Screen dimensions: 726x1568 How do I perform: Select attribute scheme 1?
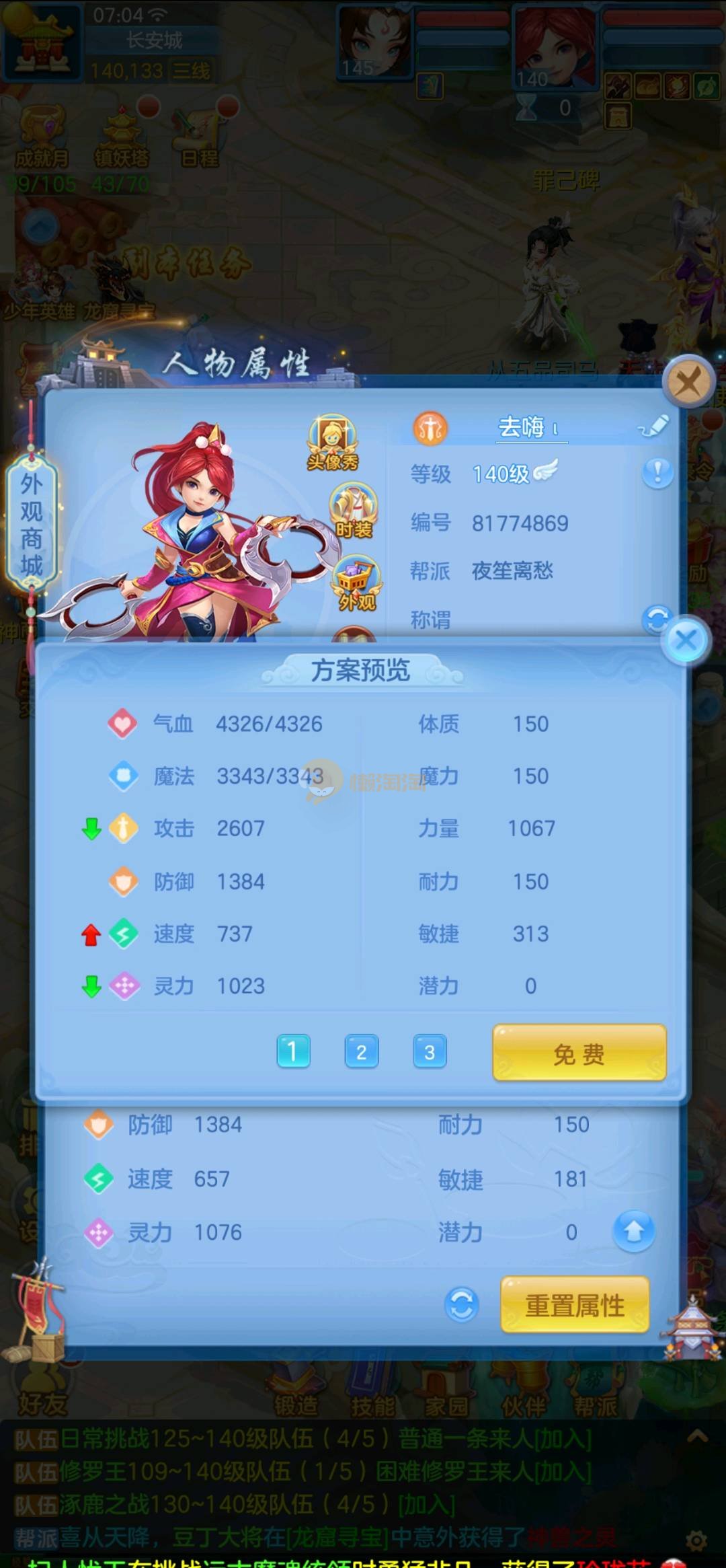[x=293, y=1051]
